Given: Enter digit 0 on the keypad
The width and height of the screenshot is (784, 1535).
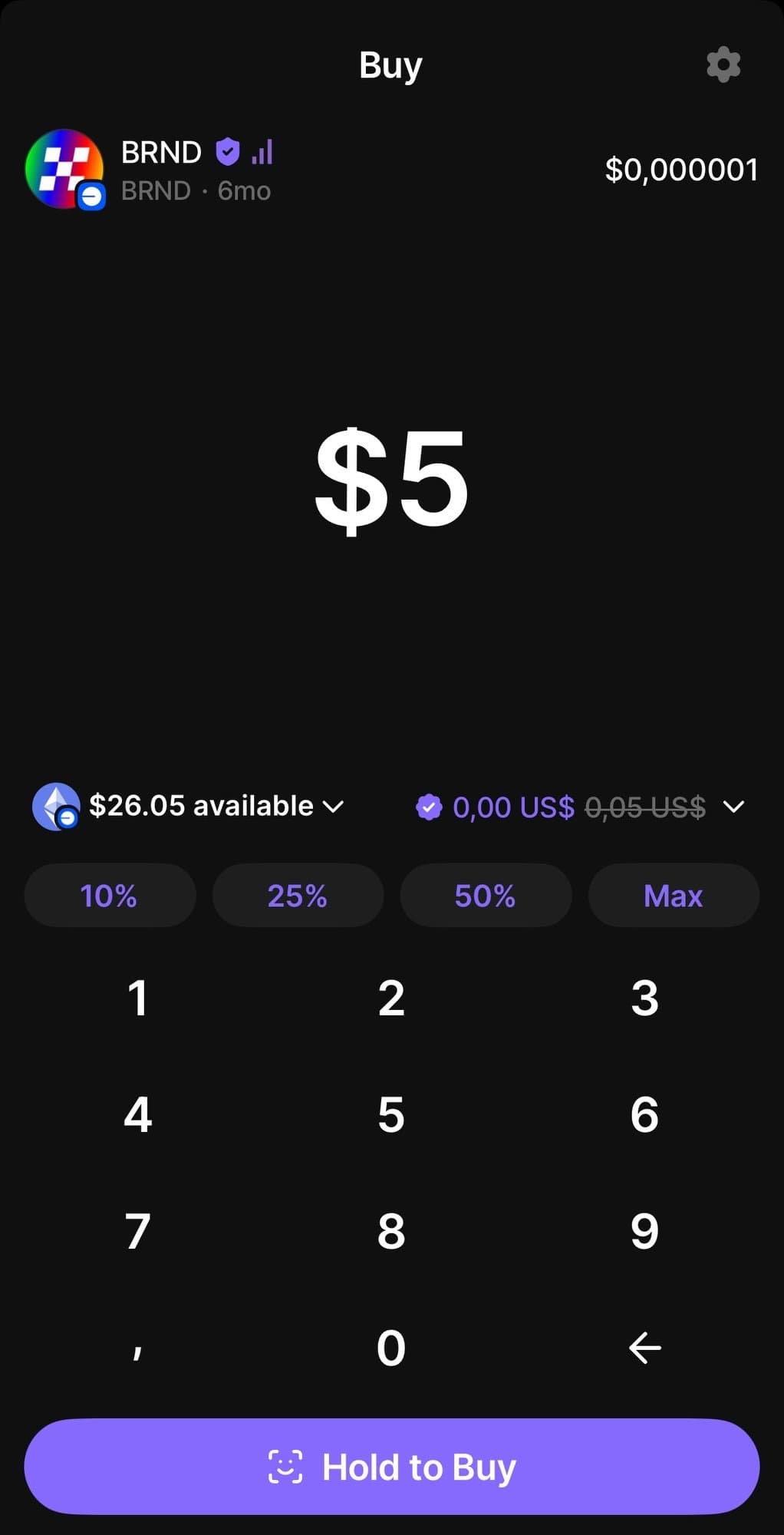Looking at the screenshot, I should [x=391, y=1348].
